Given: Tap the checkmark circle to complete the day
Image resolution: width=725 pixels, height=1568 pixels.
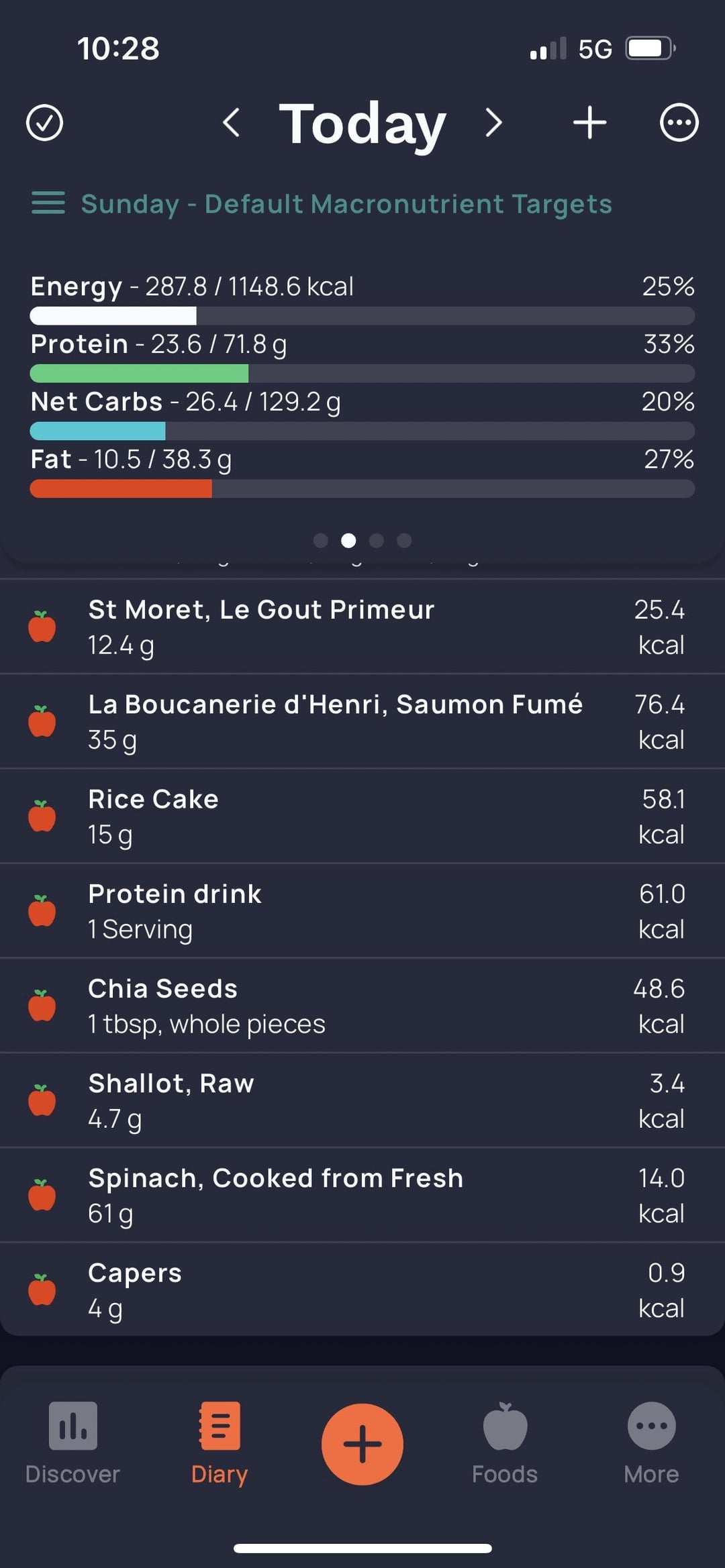Looking at the screenshot, I should 44,123.
